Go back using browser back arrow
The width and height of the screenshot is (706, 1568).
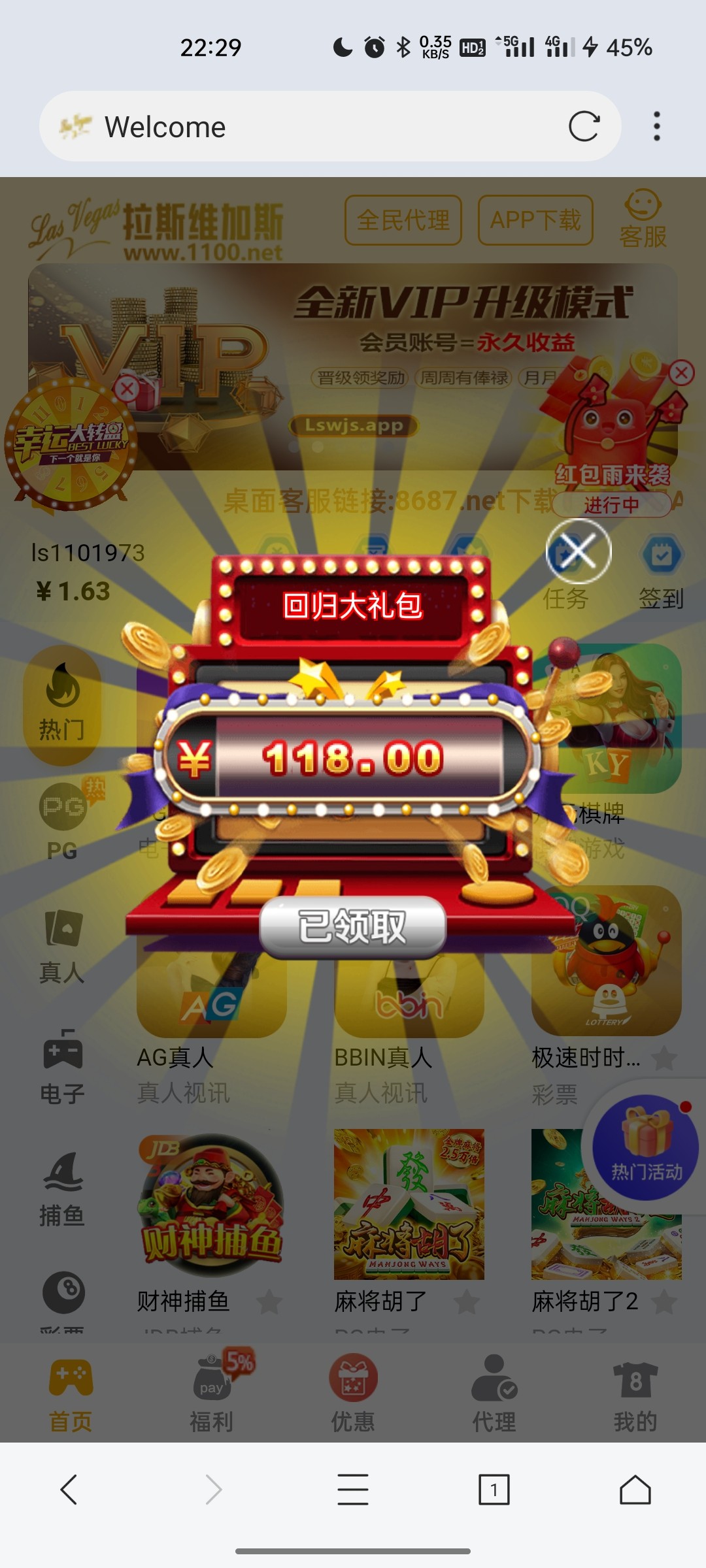[69, 1490]
